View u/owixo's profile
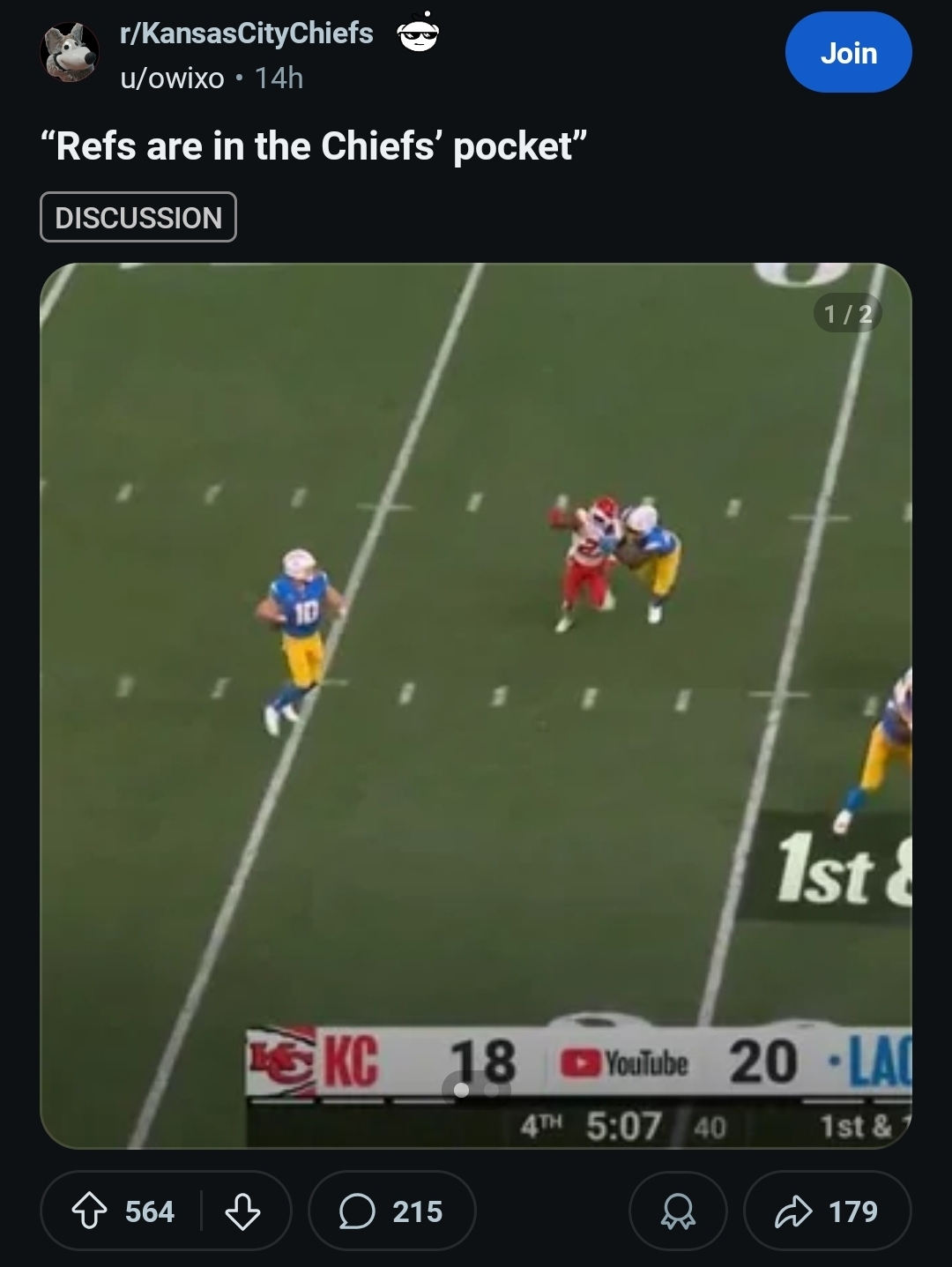Viewport: 952px width, 1267px height. point(172,78)
